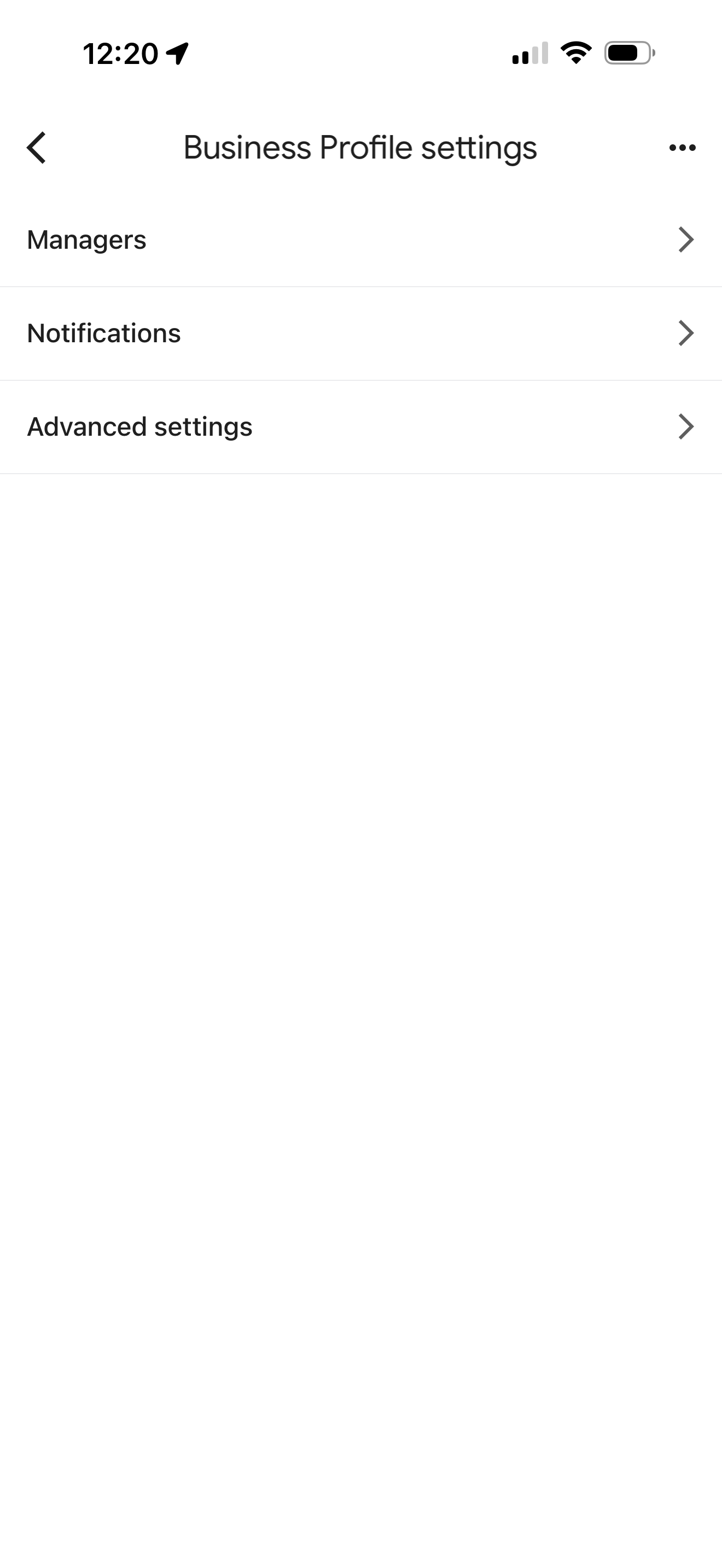Expand the Notifications row chevron

685,333
